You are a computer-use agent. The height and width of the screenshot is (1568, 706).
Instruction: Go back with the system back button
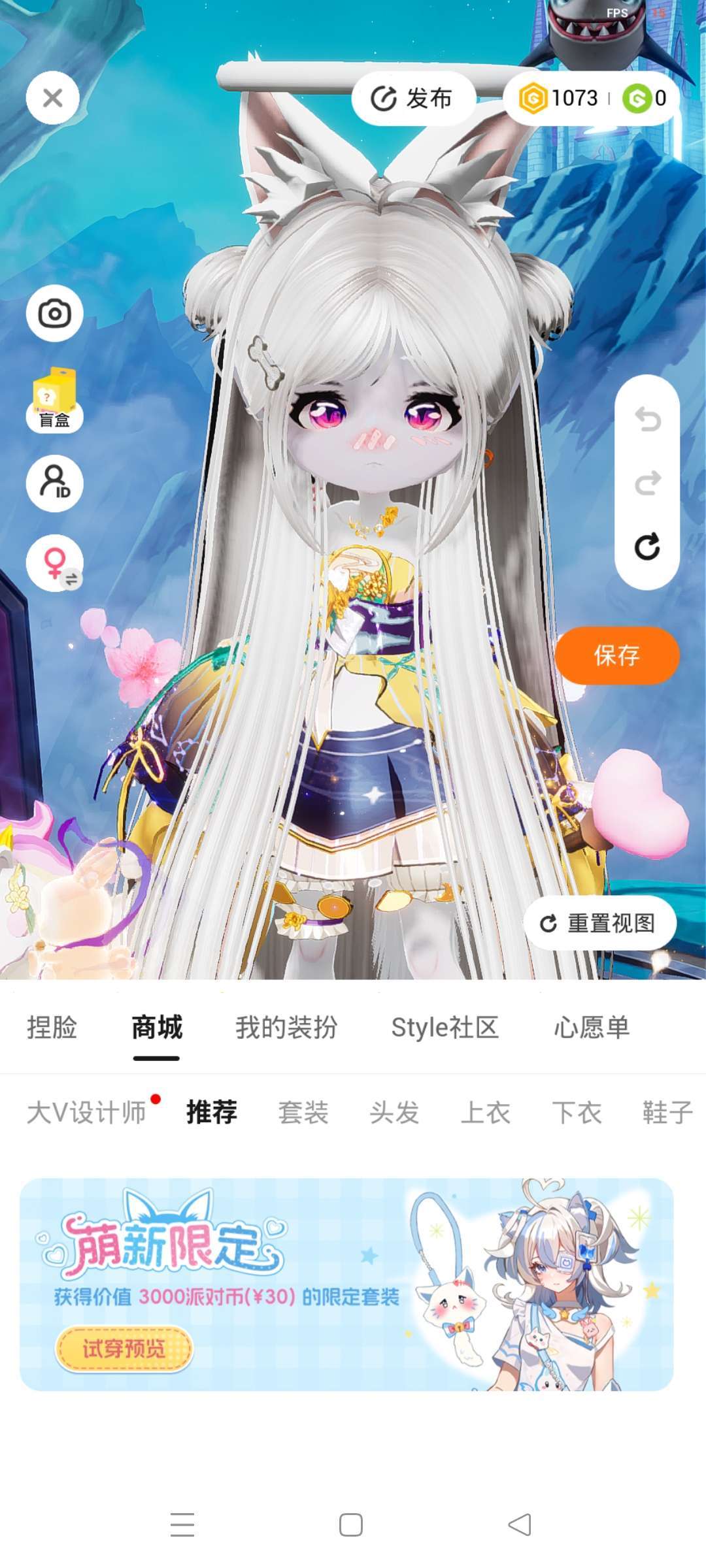pos(520,1525)
